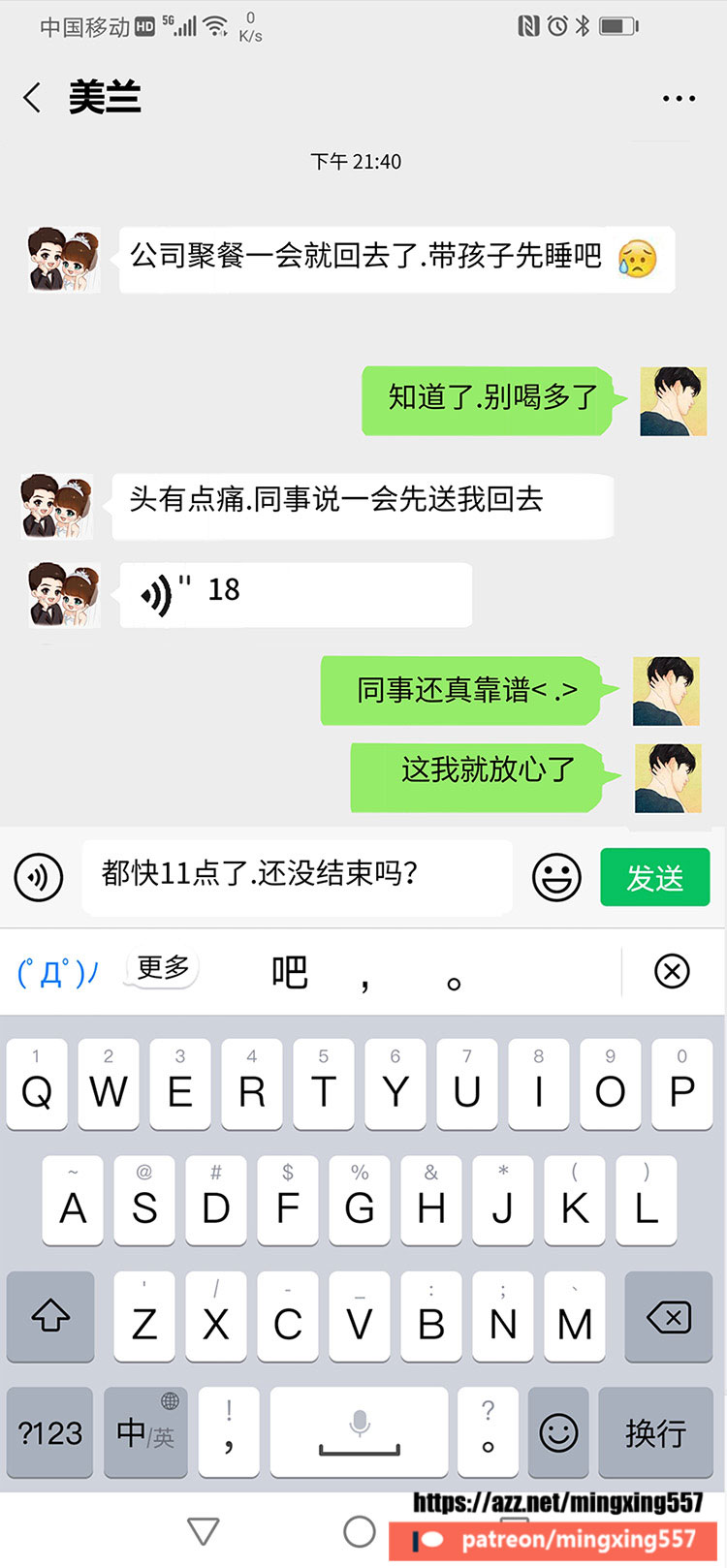Toggle 中/英 input language mode
The height and width of the screenshot is (1568, 727).
[145, 1432]
